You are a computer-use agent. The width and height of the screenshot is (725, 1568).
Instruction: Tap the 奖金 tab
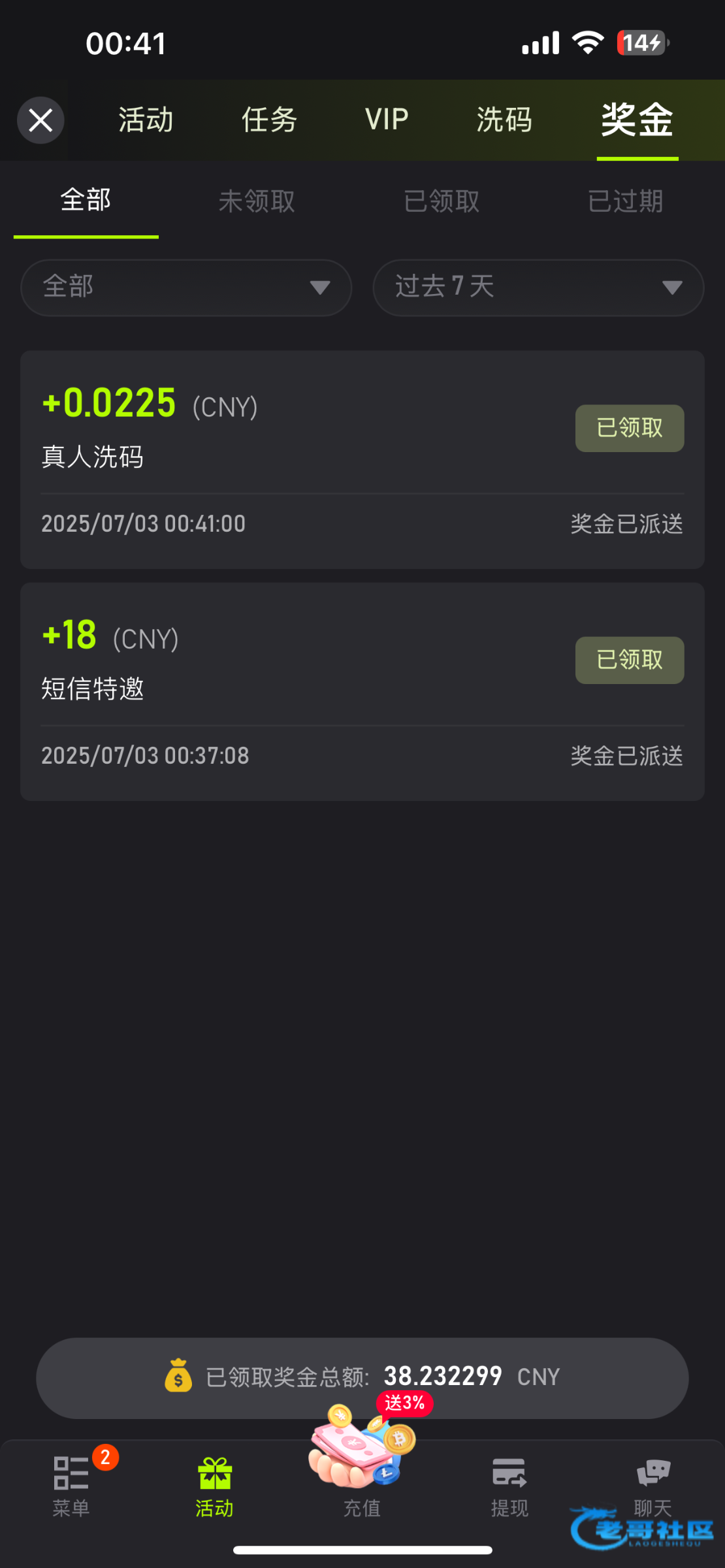coord(637,120)
